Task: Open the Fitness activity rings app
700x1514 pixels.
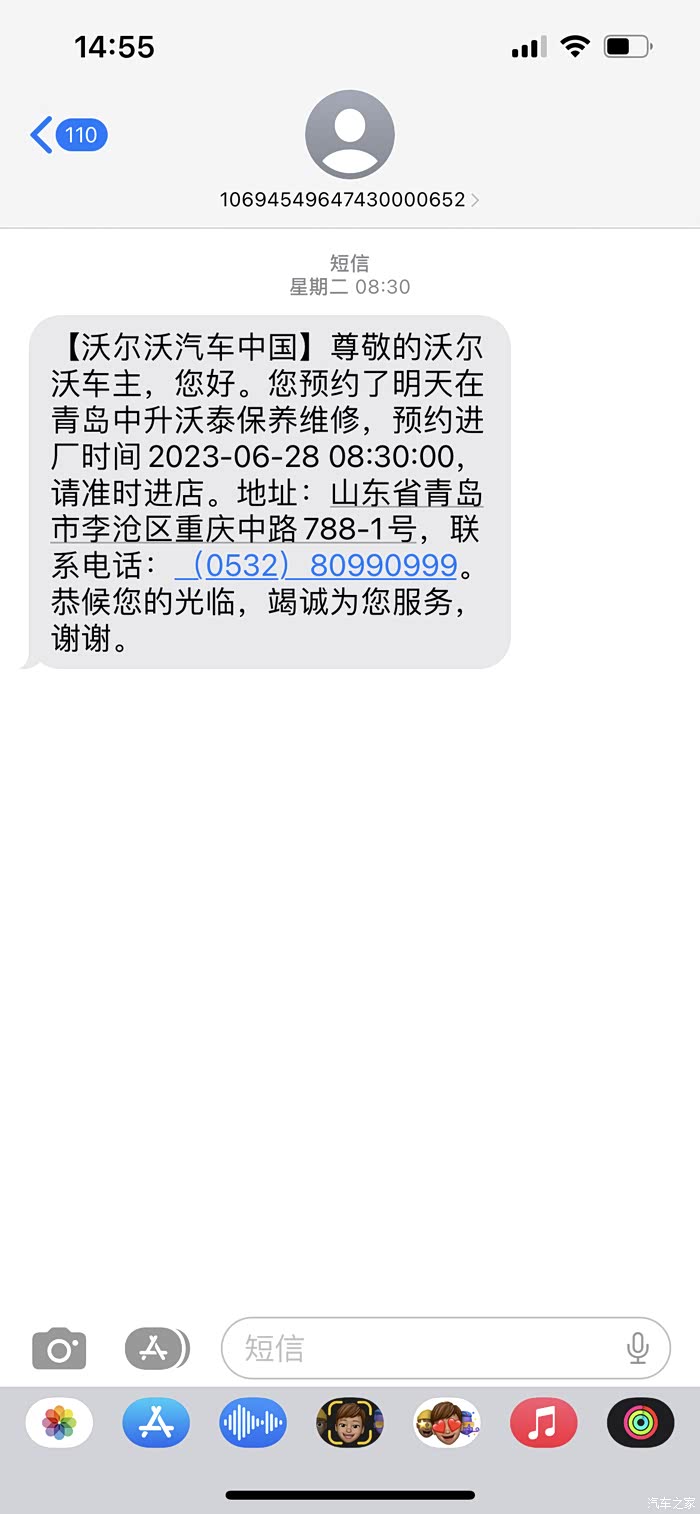Action: [x=641, y=1422]
